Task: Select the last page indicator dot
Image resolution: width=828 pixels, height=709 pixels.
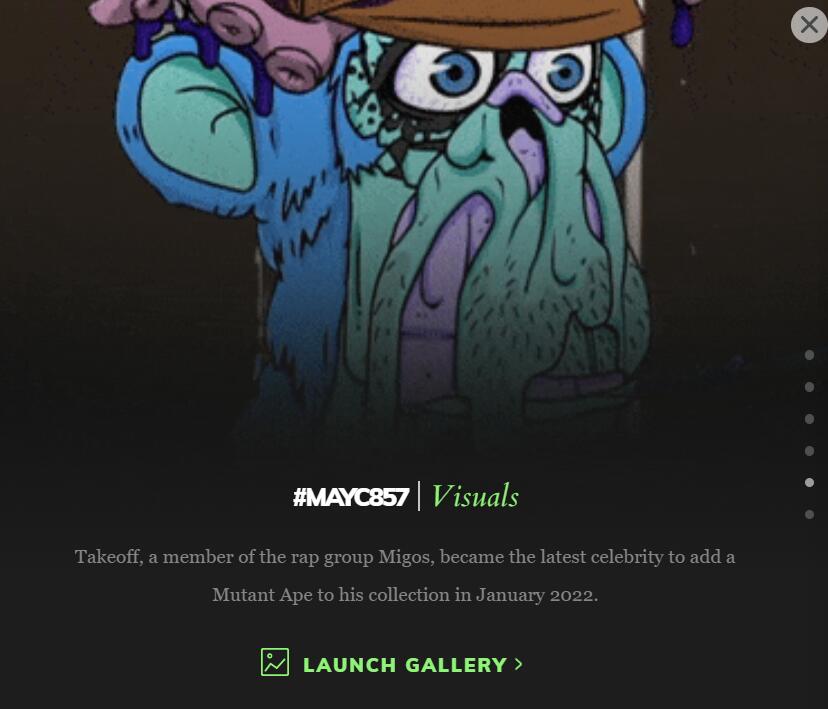Action: pos(809,515)
